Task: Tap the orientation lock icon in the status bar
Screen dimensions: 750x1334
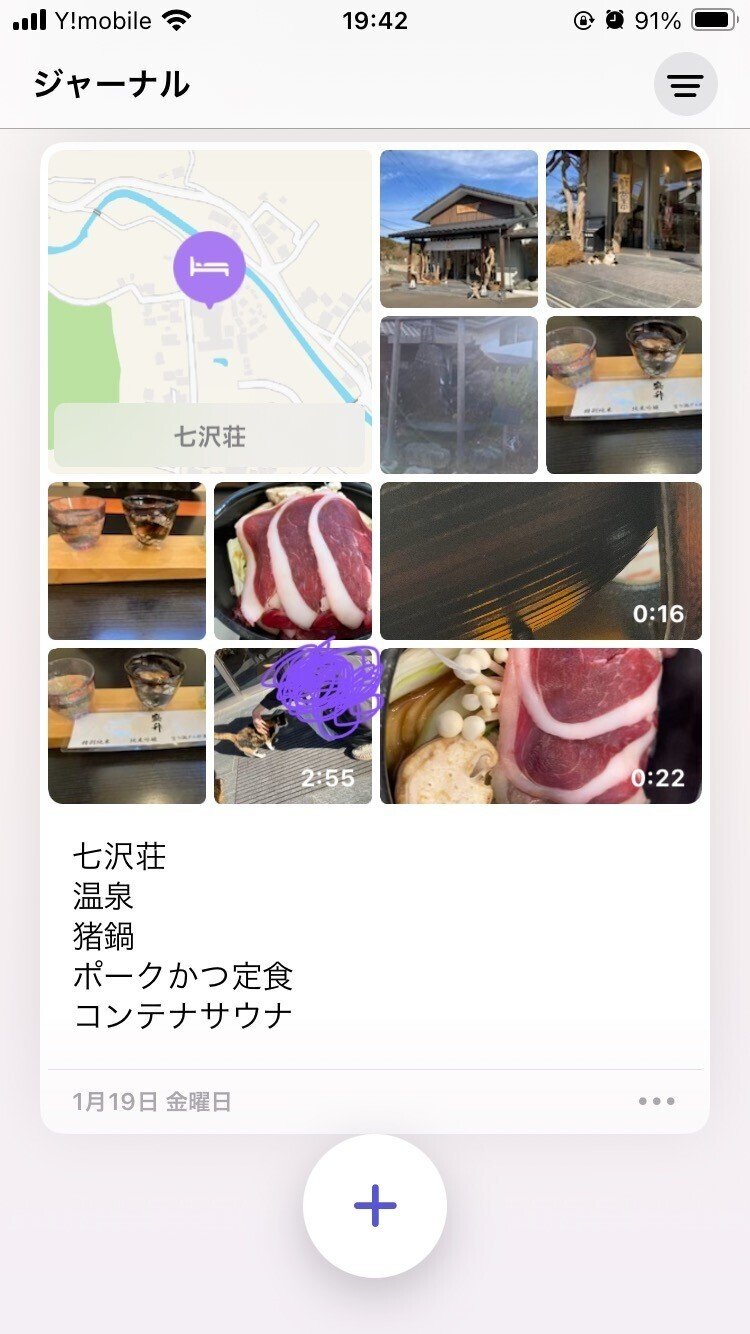Action: pos(584,20)
